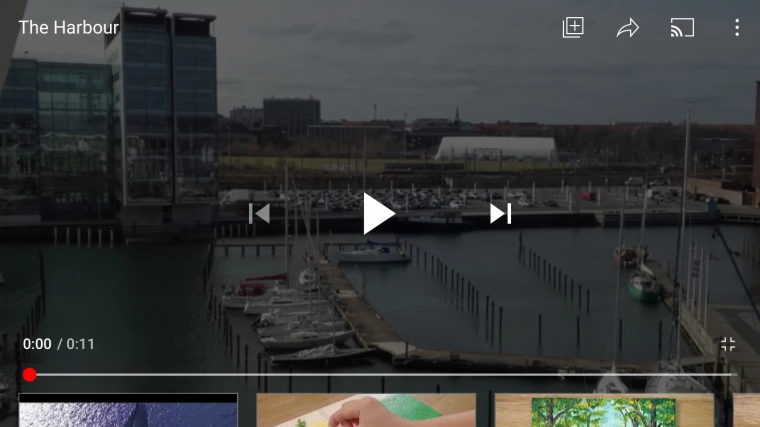The width and height of the screenshot is (760, 427).
Task: Exit fullscreen mode
Action: [x=728, y=344]
